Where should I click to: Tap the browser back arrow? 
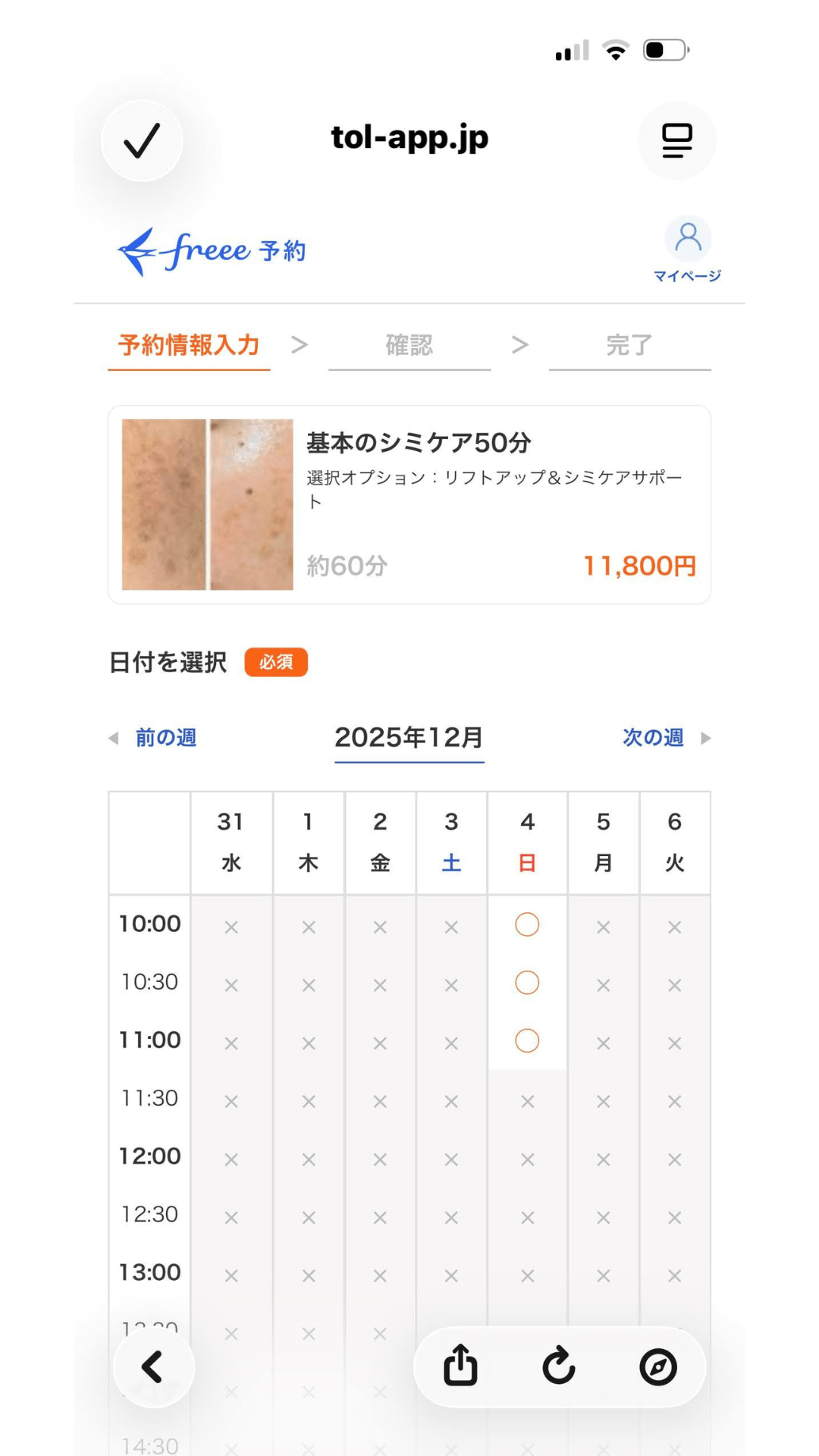[154, 1367]
